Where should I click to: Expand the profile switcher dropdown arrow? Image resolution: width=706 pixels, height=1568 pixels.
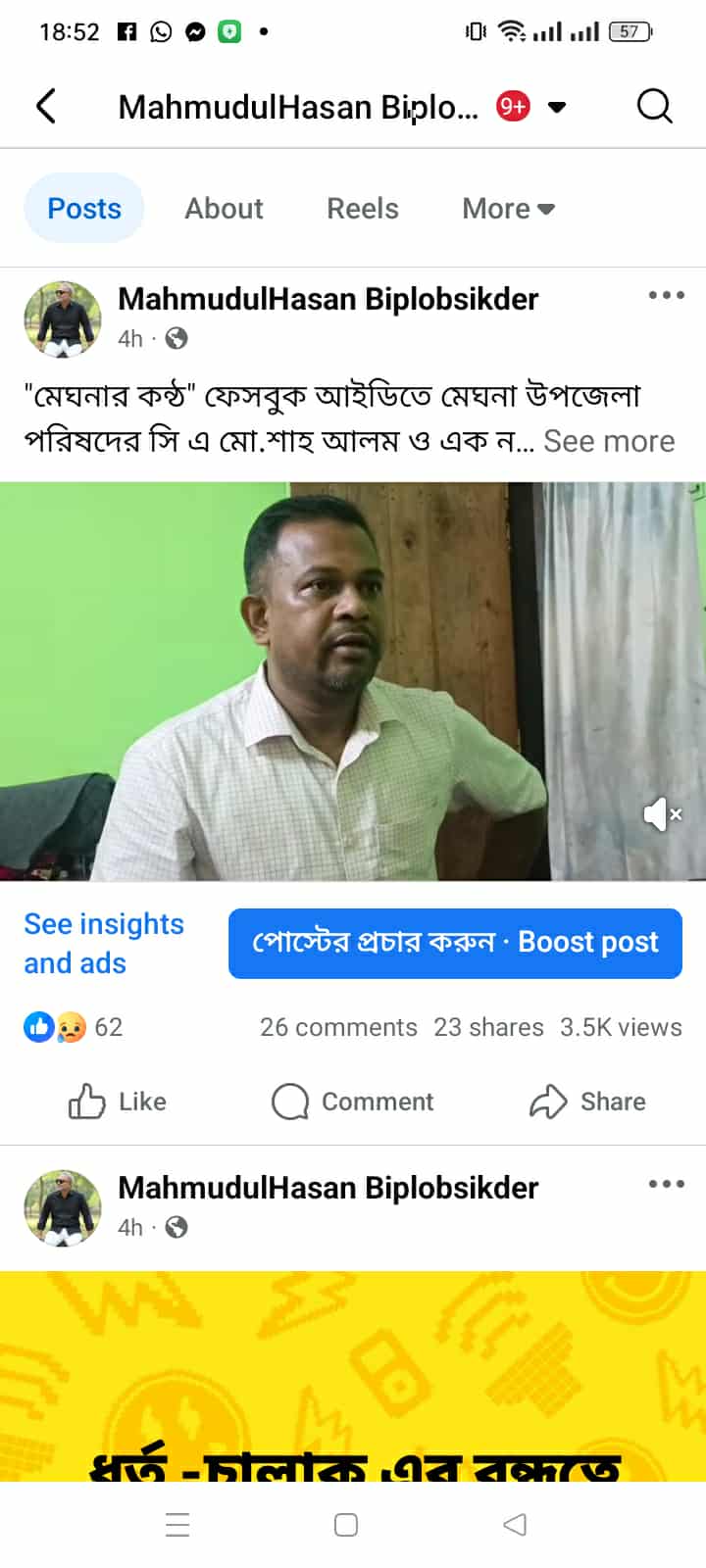click(557, 107)
